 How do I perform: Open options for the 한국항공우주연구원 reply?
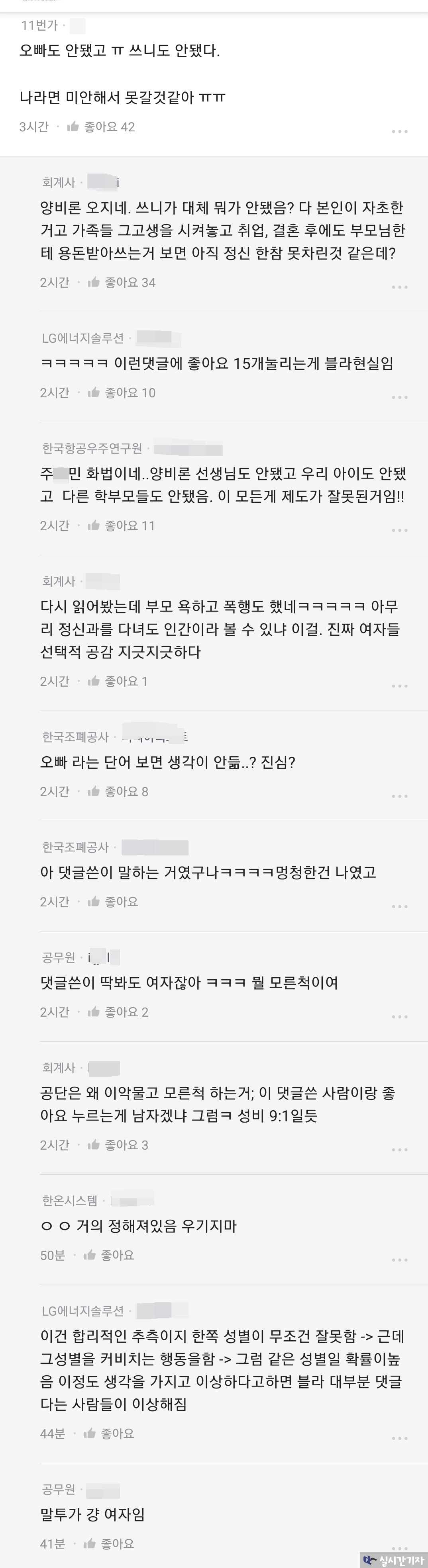399,530
